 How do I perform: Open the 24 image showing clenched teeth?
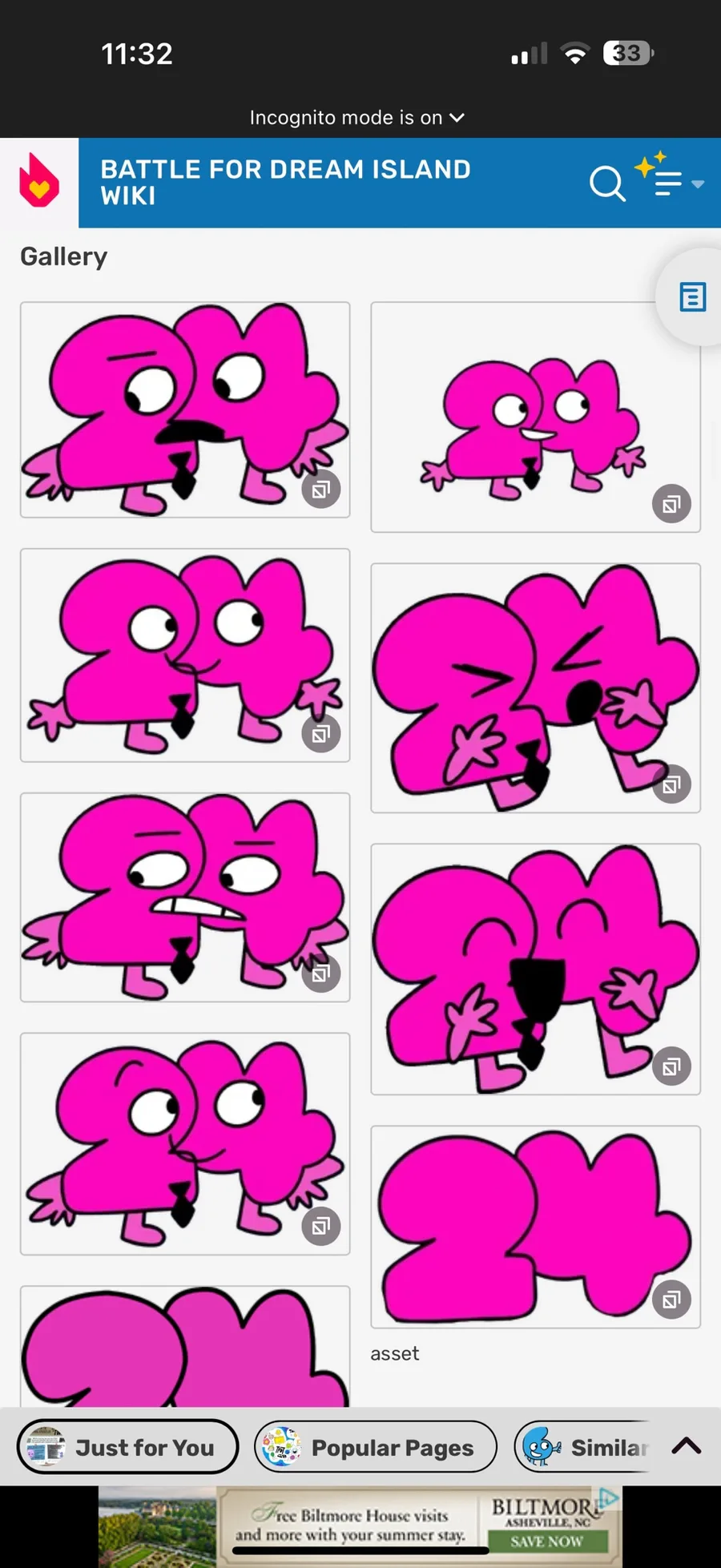coord(185,897)
